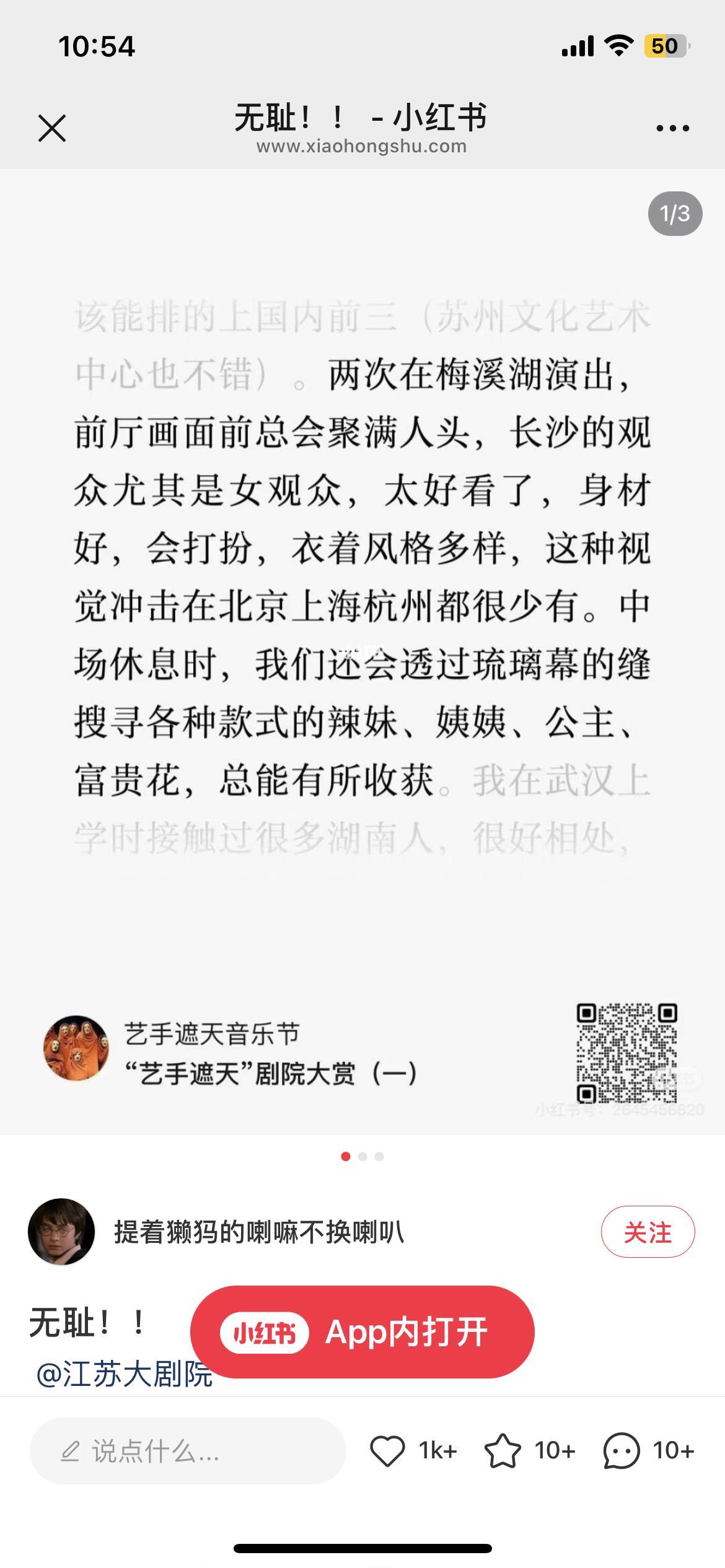Follow the author with 关注 button
This screenshot has height=1568, width=725.
pyautogui.click(x=648, y=1232)
